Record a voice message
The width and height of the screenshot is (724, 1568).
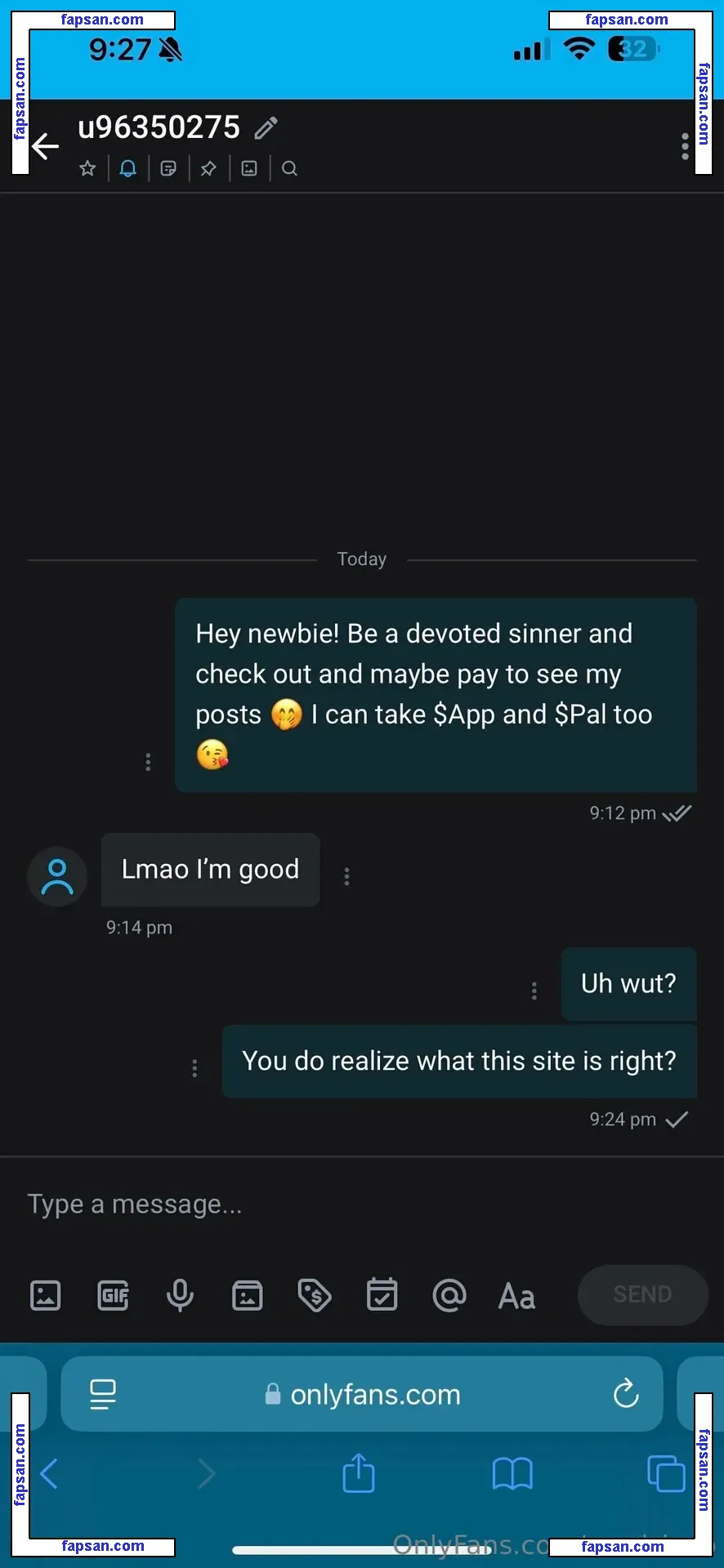click(x=180, y=1295)
